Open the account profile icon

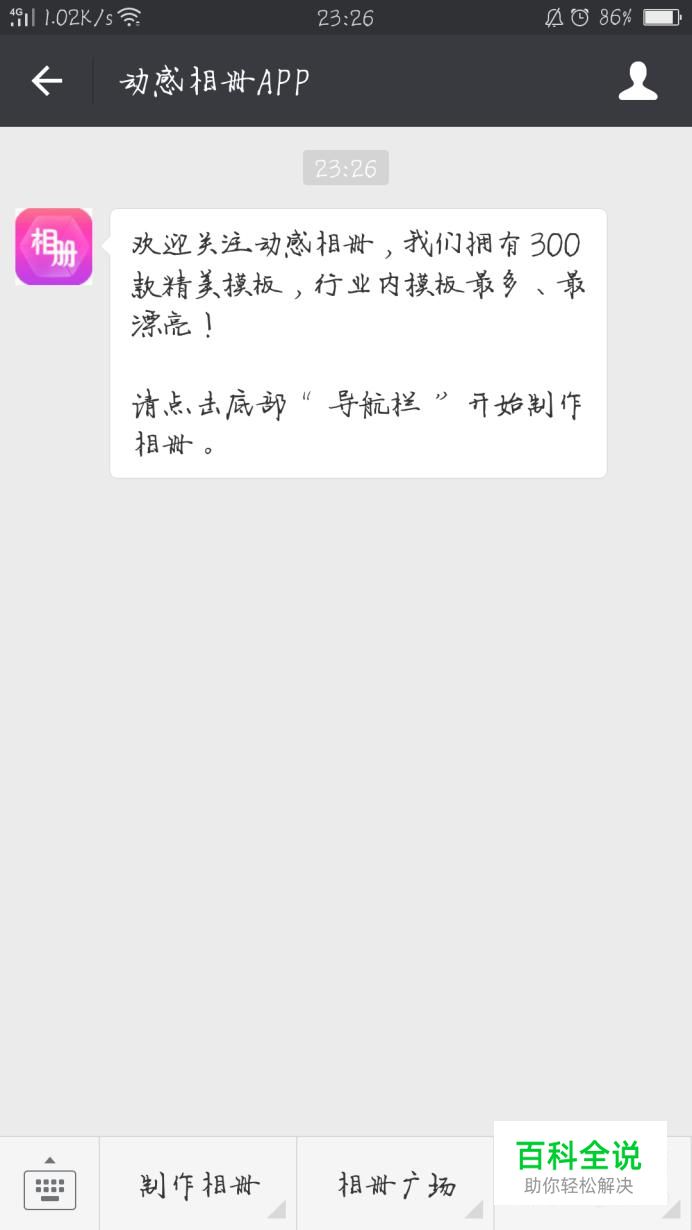[637, 81]
